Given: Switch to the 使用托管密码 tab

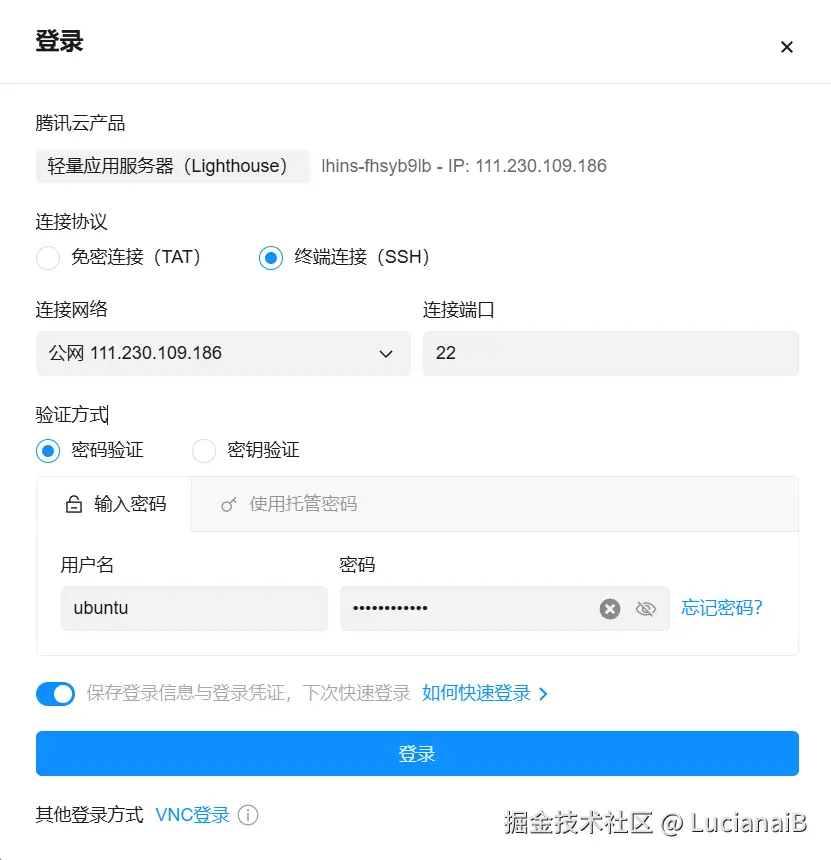Looking at the screenshot, I should 289,504.
